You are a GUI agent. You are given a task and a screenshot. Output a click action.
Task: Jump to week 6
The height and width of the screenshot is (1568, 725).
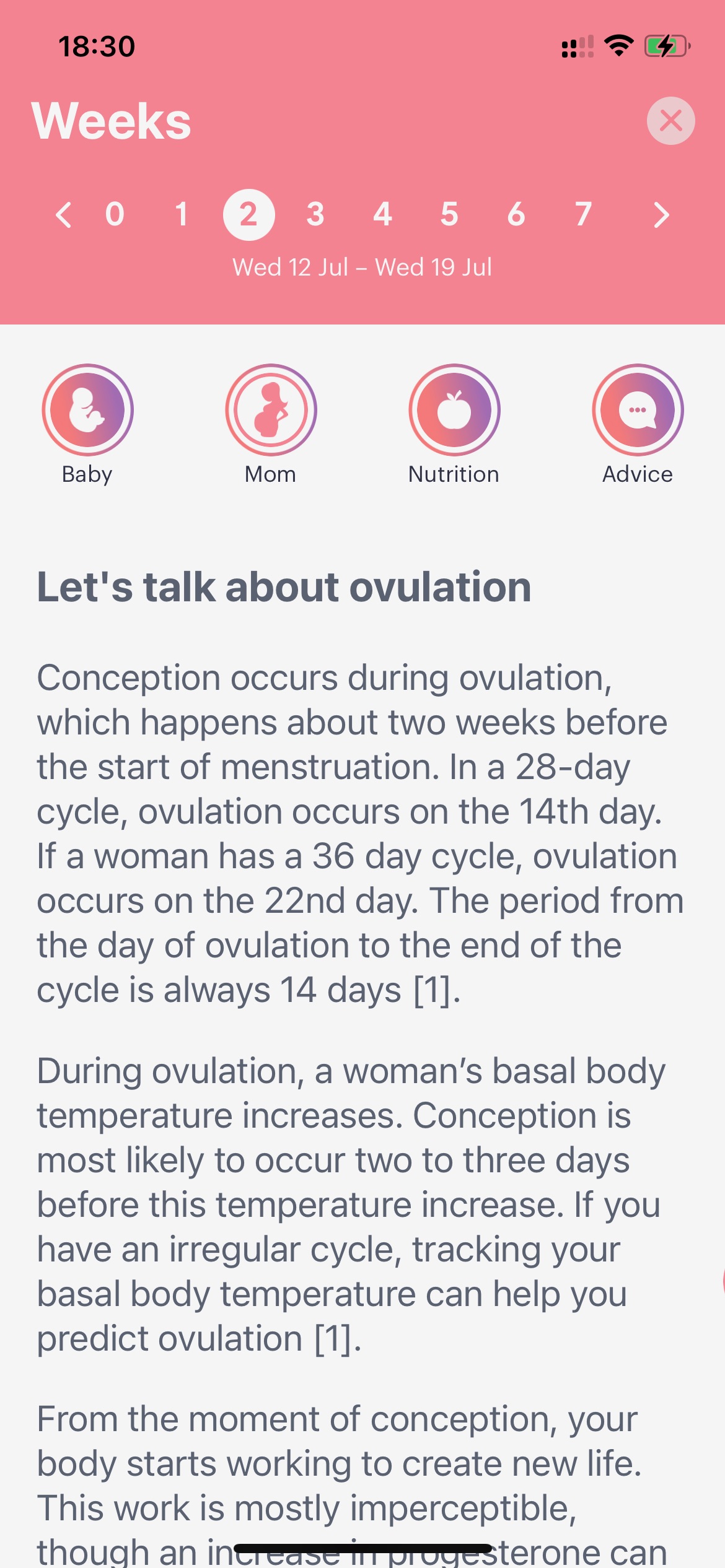pos(516,215)
